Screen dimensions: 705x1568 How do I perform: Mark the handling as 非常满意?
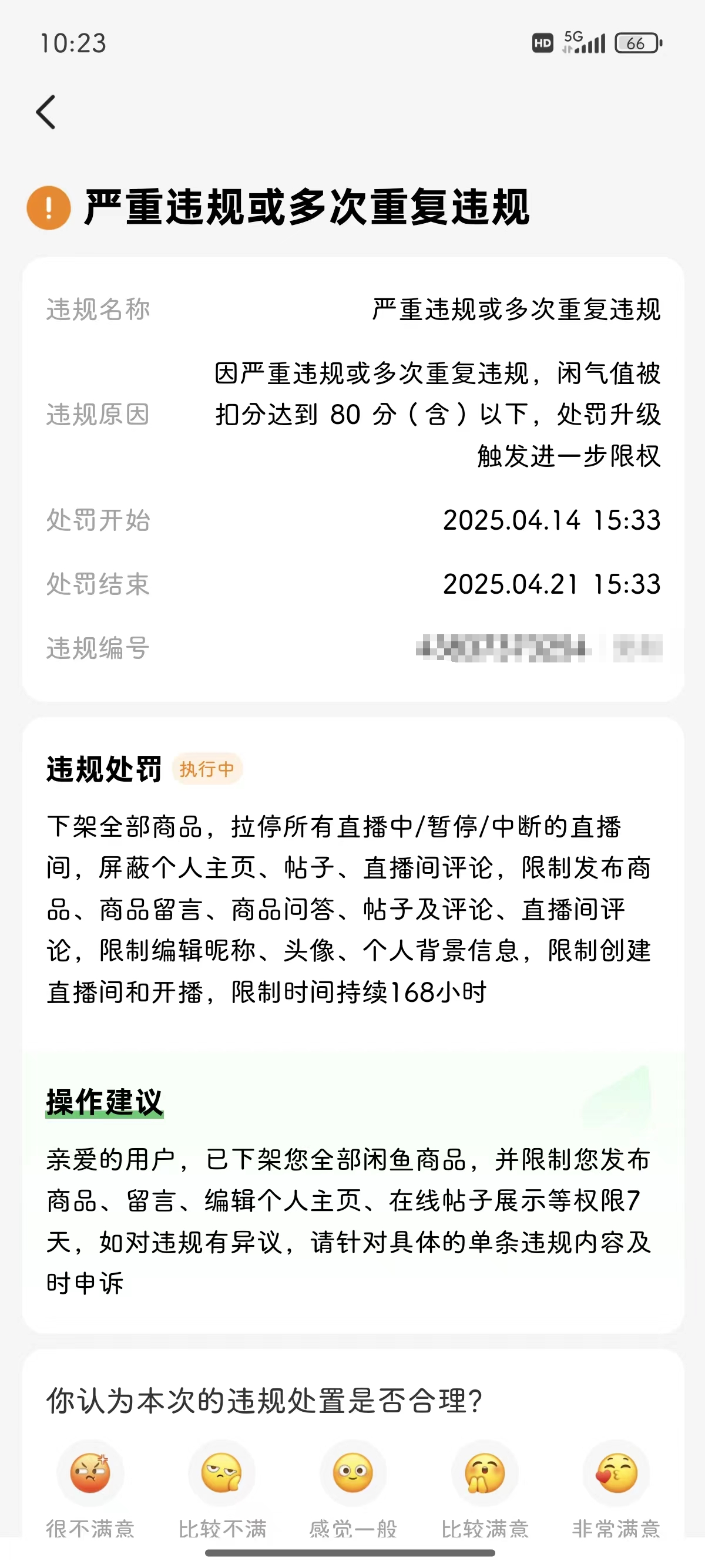click(x=616, y=1473)
